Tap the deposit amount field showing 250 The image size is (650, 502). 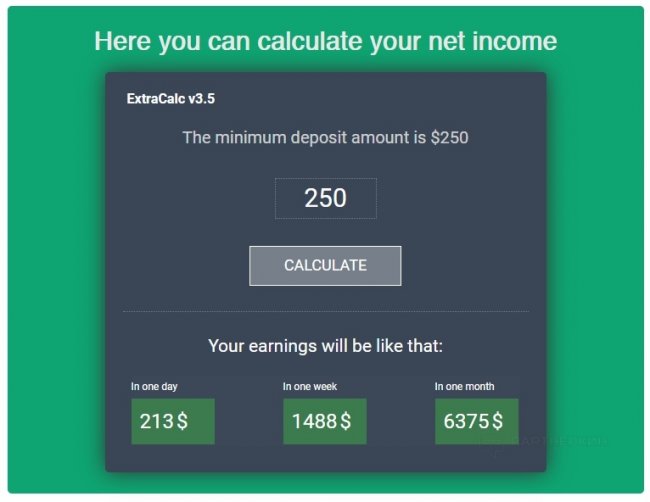325,198
